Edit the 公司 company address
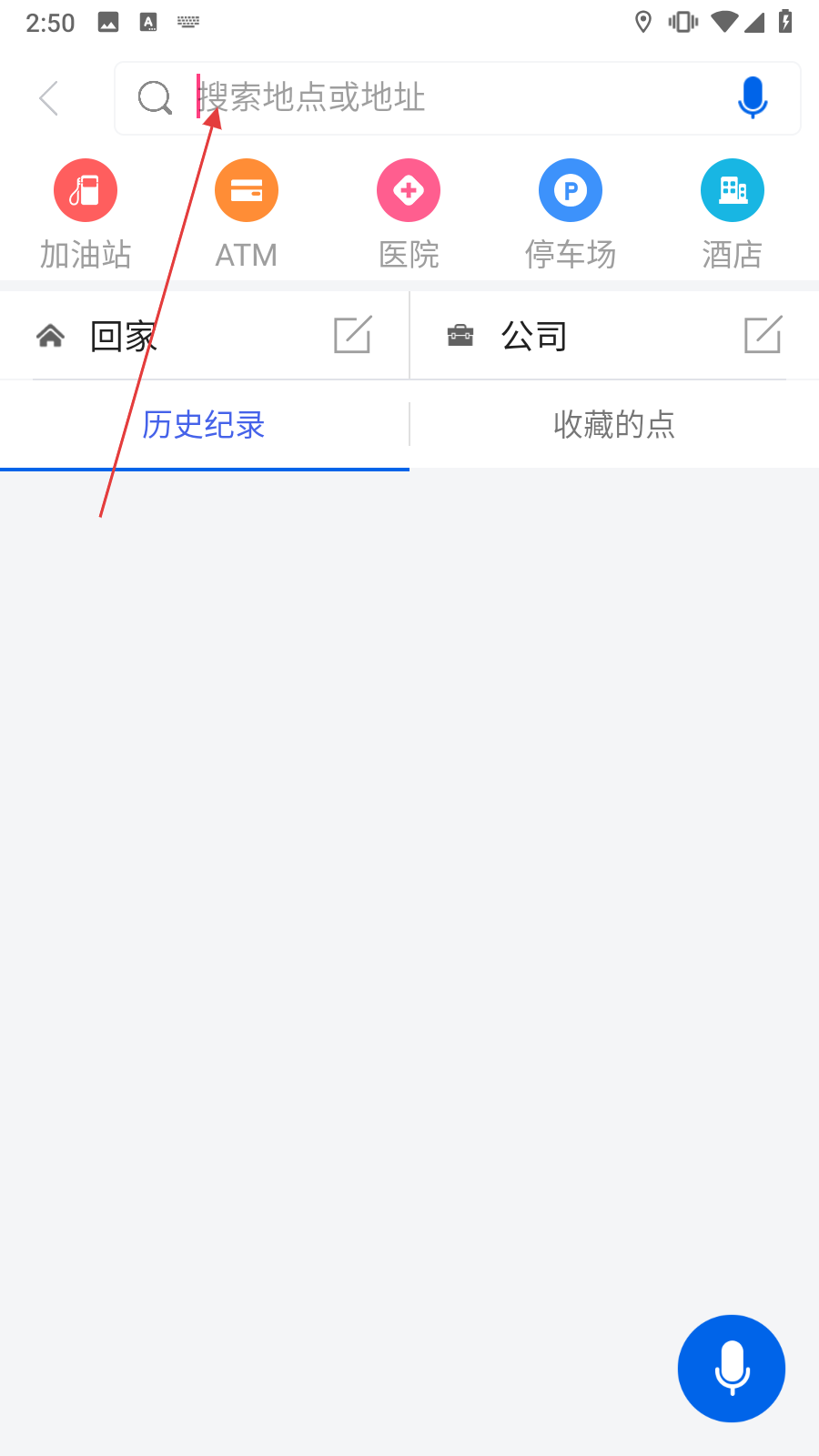The height and width of the screenshot is (1456, 819). tap(763, 335)
